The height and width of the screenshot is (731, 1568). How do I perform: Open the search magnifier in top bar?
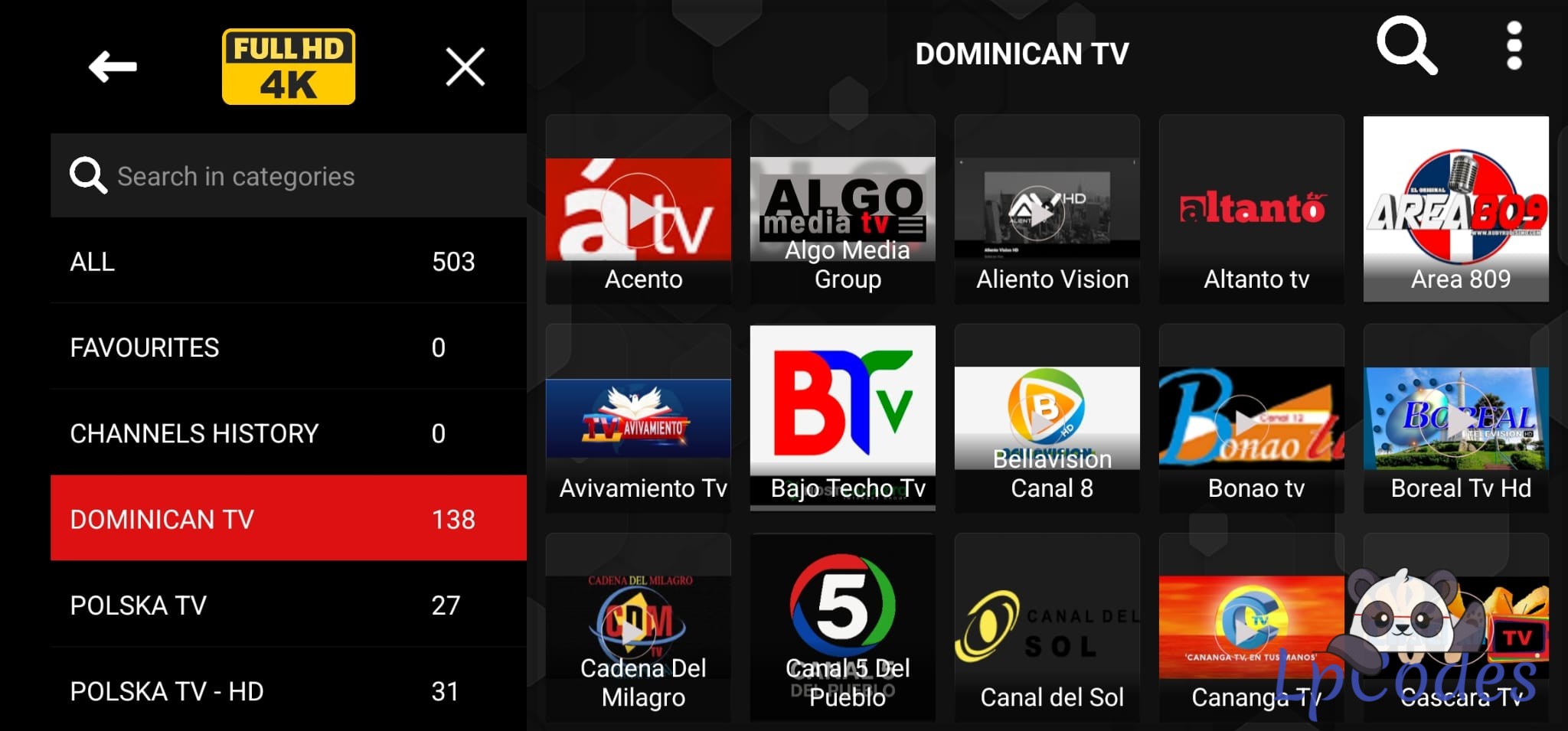point(1406,47)
